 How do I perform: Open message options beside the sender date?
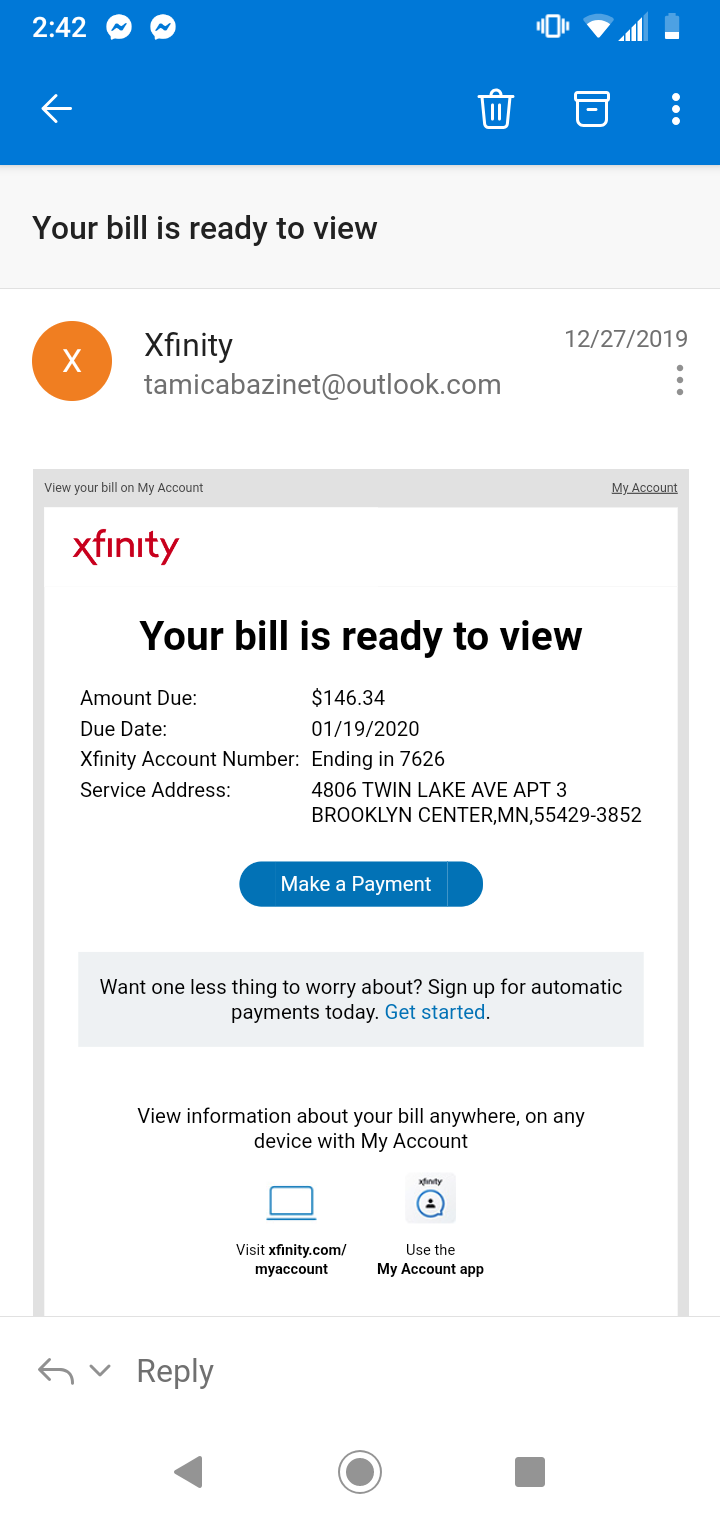click(x=680, y=380)
